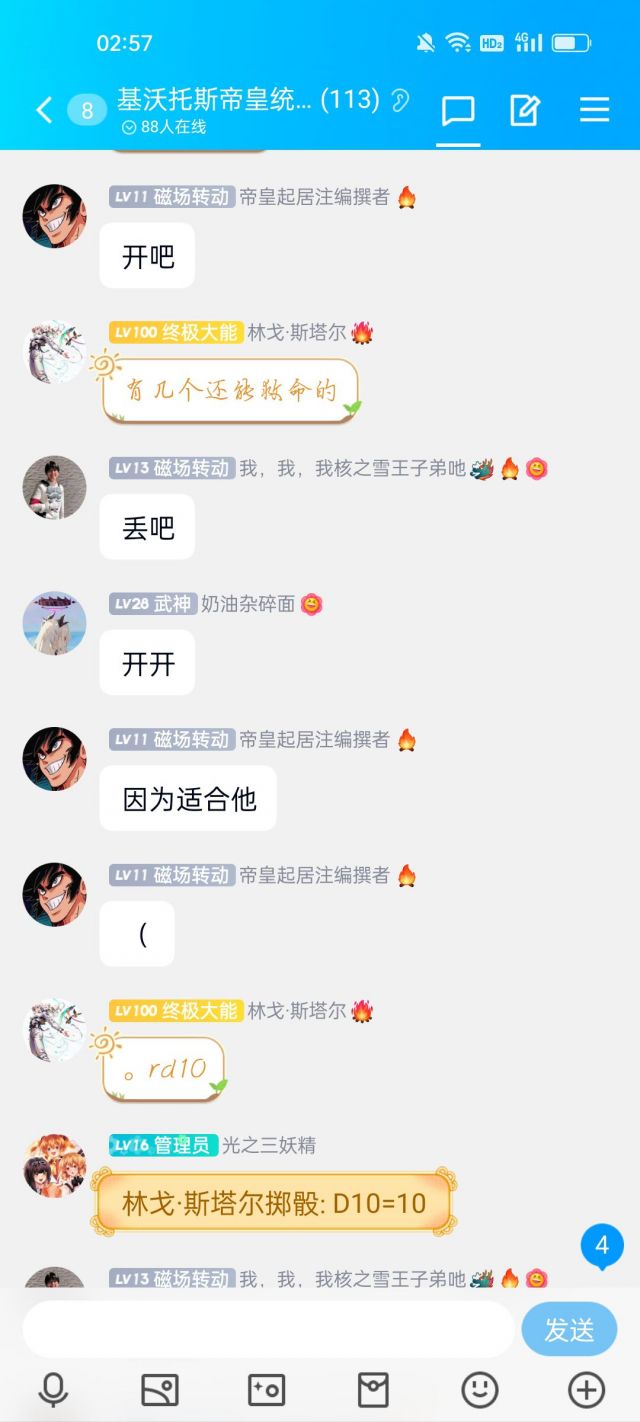Go back using the top-left arrow
The height and width of the screenshot is (1422, 640).
[x=43, y=110]
